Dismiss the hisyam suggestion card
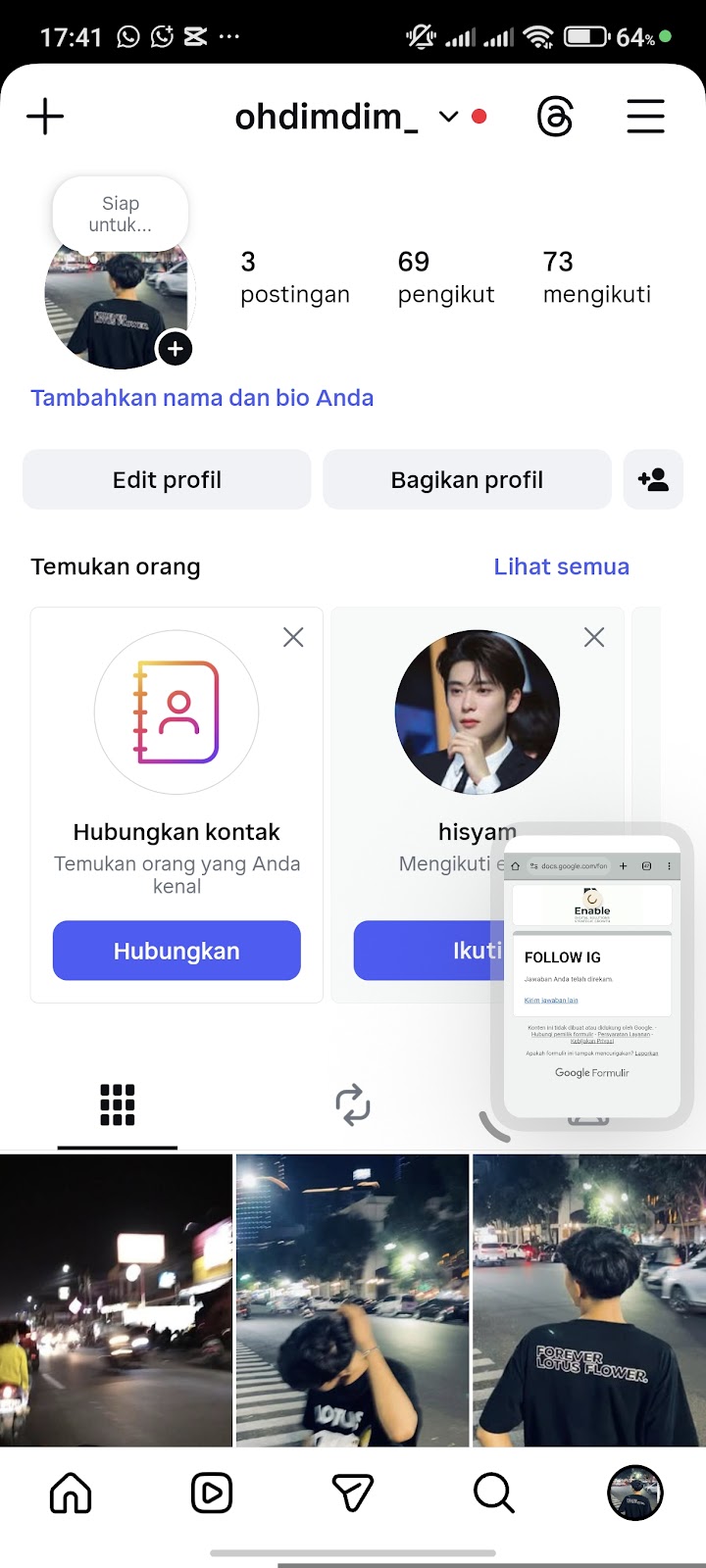This screenshot has height=1568, width=706. pyautogui.click(x=594, y=638)
